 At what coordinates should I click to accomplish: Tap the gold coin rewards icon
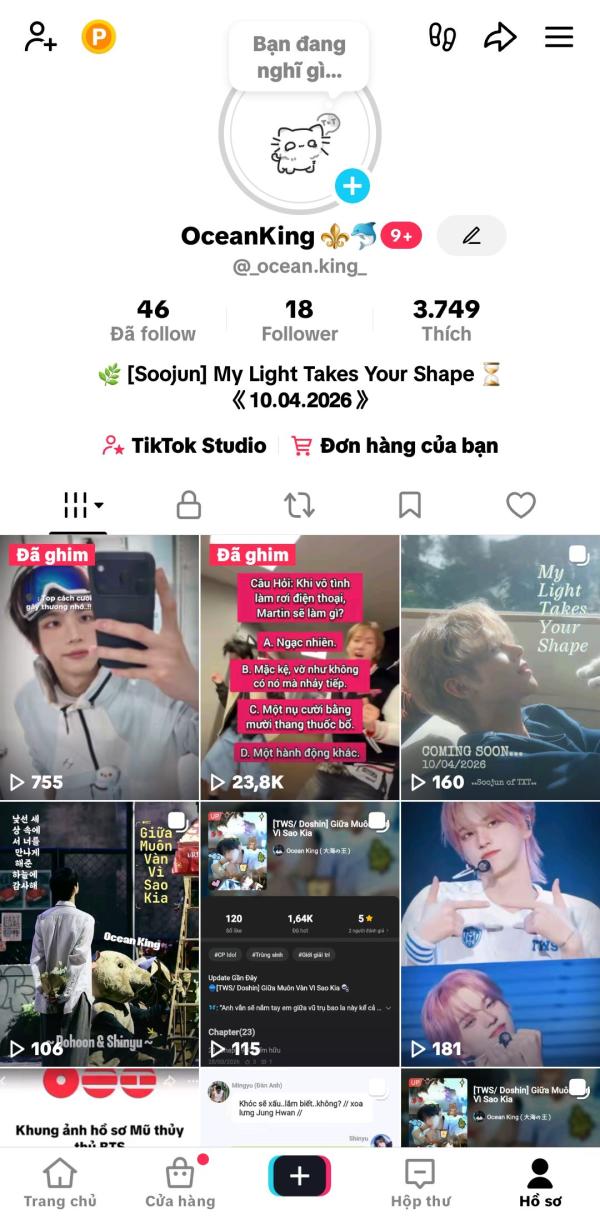pos(99,37)
